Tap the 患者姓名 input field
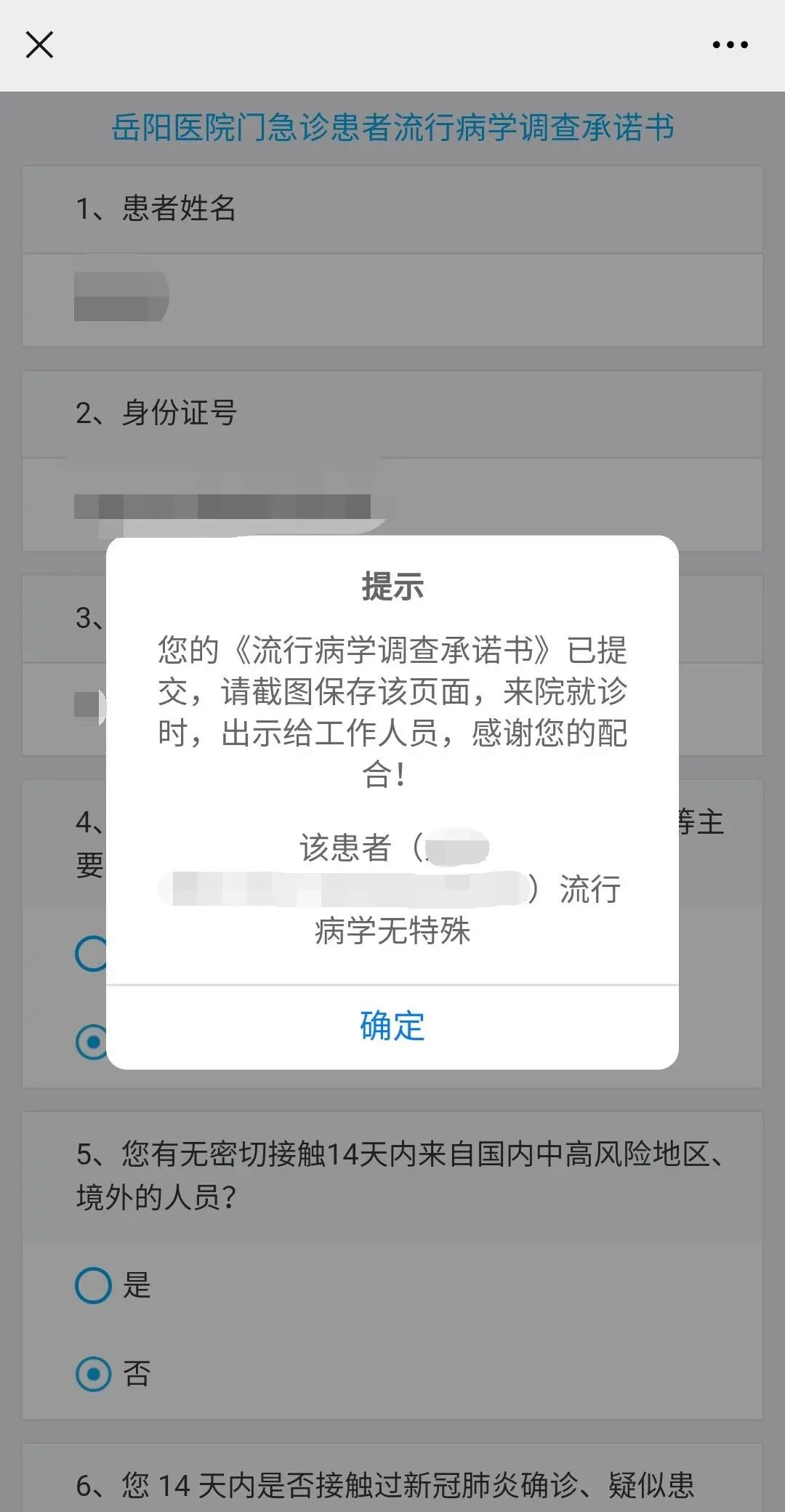 pos(392,299)
